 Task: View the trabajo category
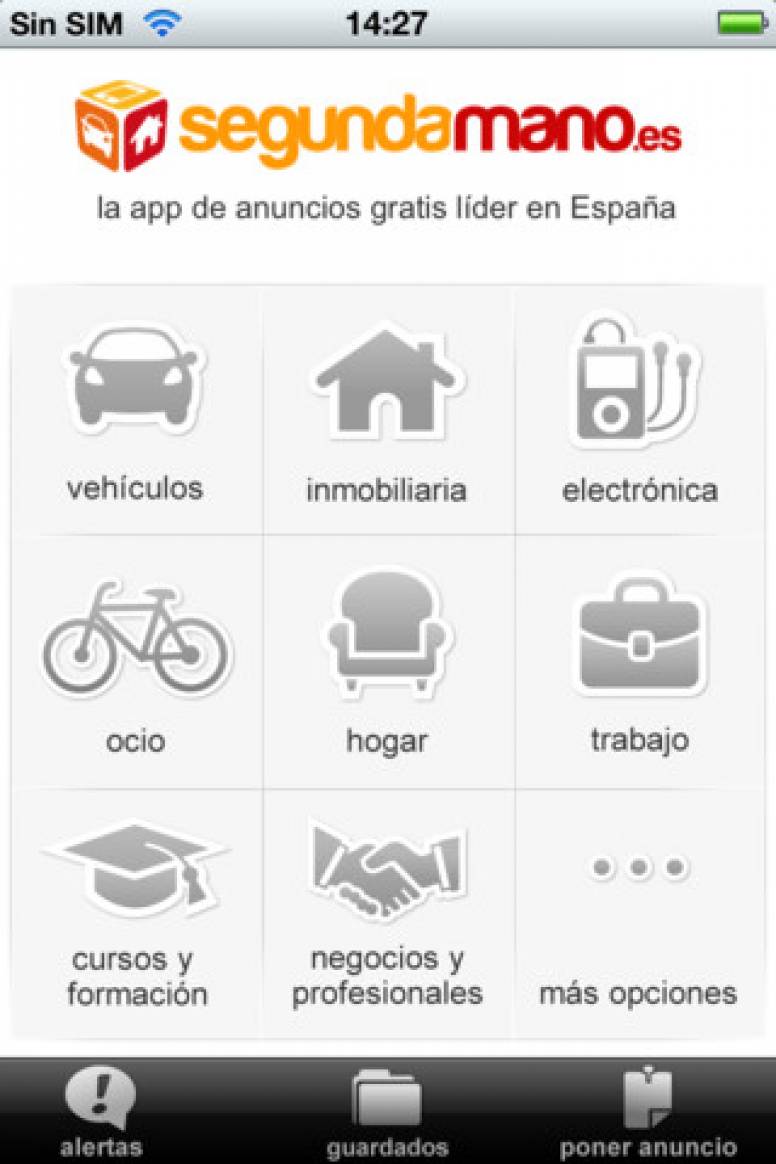[640, 663]
